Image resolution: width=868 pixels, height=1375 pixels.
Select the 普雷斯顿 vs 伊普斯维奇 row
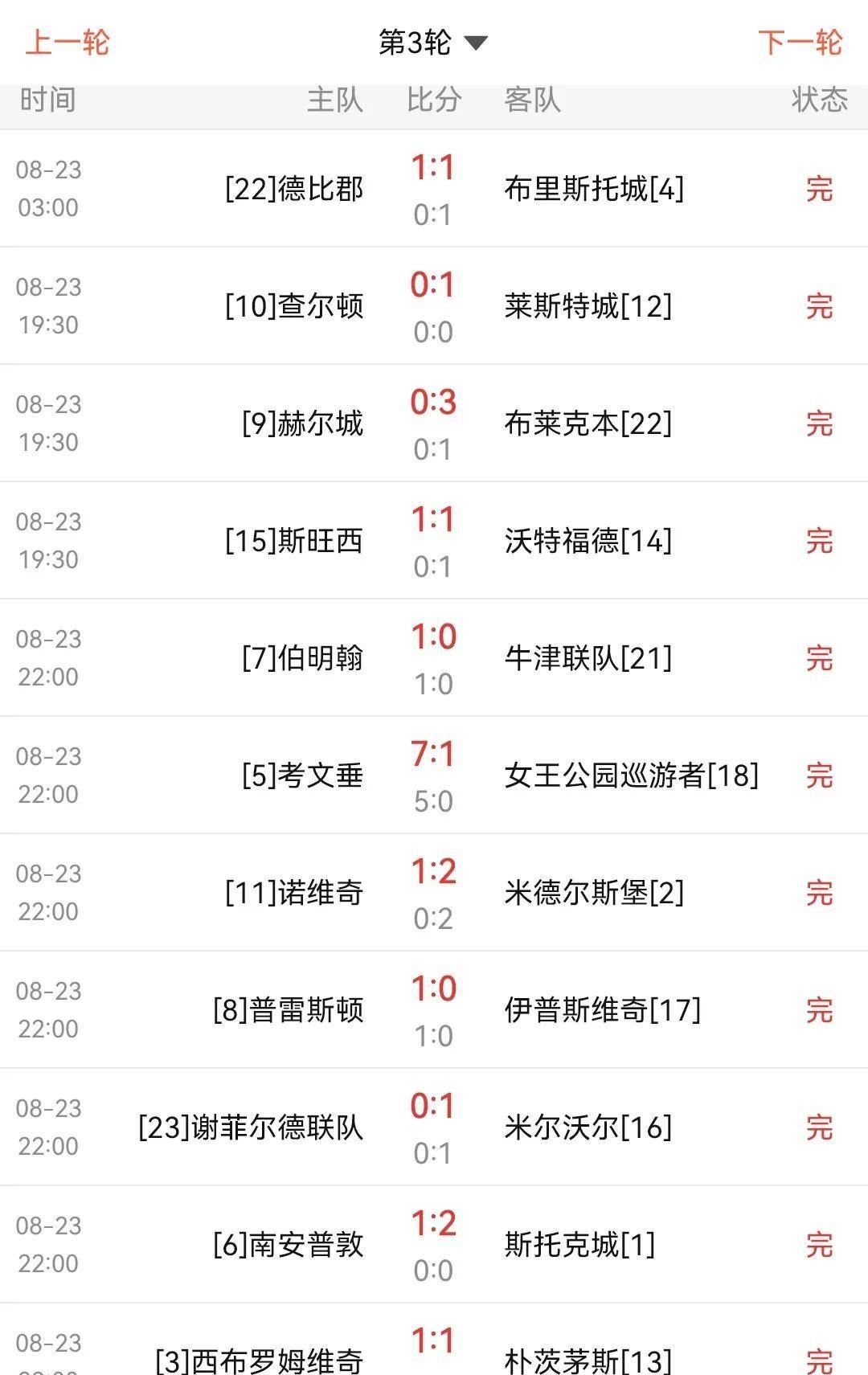pos(434,1009)
